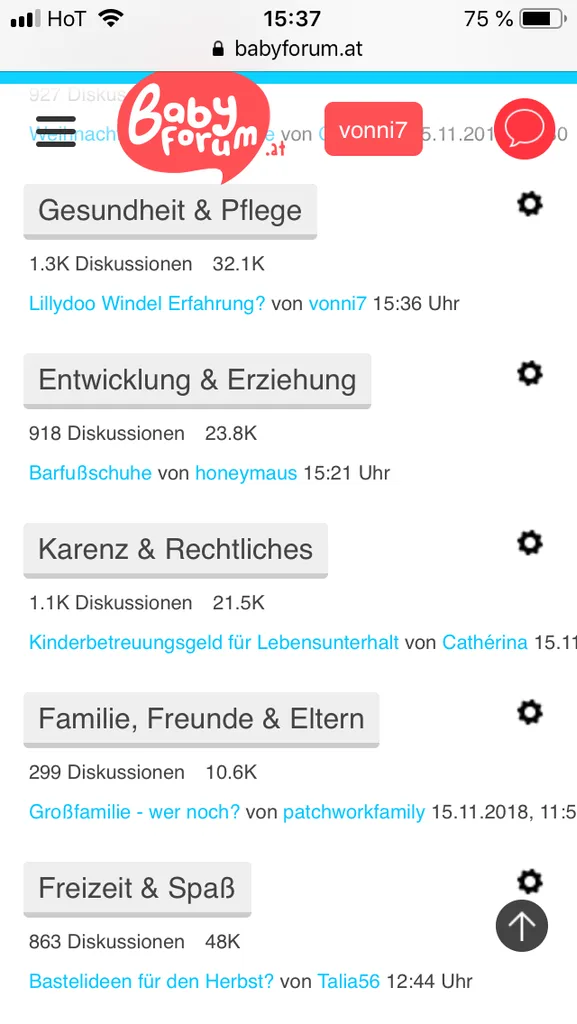
Task: Open the Barfußschuhe discussion link
Action: click(x=90, y=473)
